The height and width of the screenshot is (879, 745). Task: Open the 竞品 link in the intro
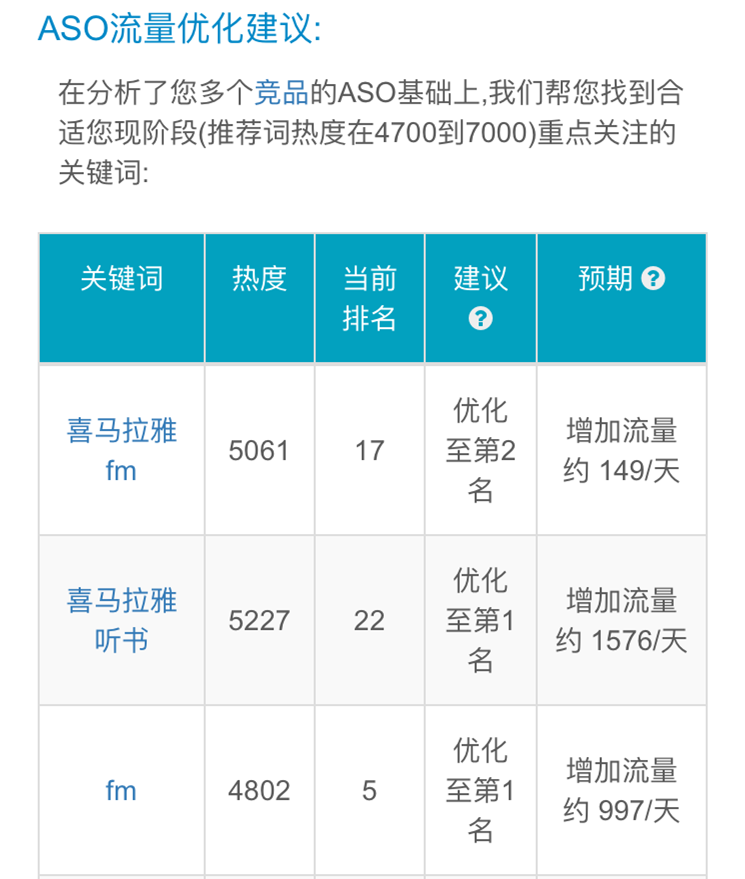281,93
